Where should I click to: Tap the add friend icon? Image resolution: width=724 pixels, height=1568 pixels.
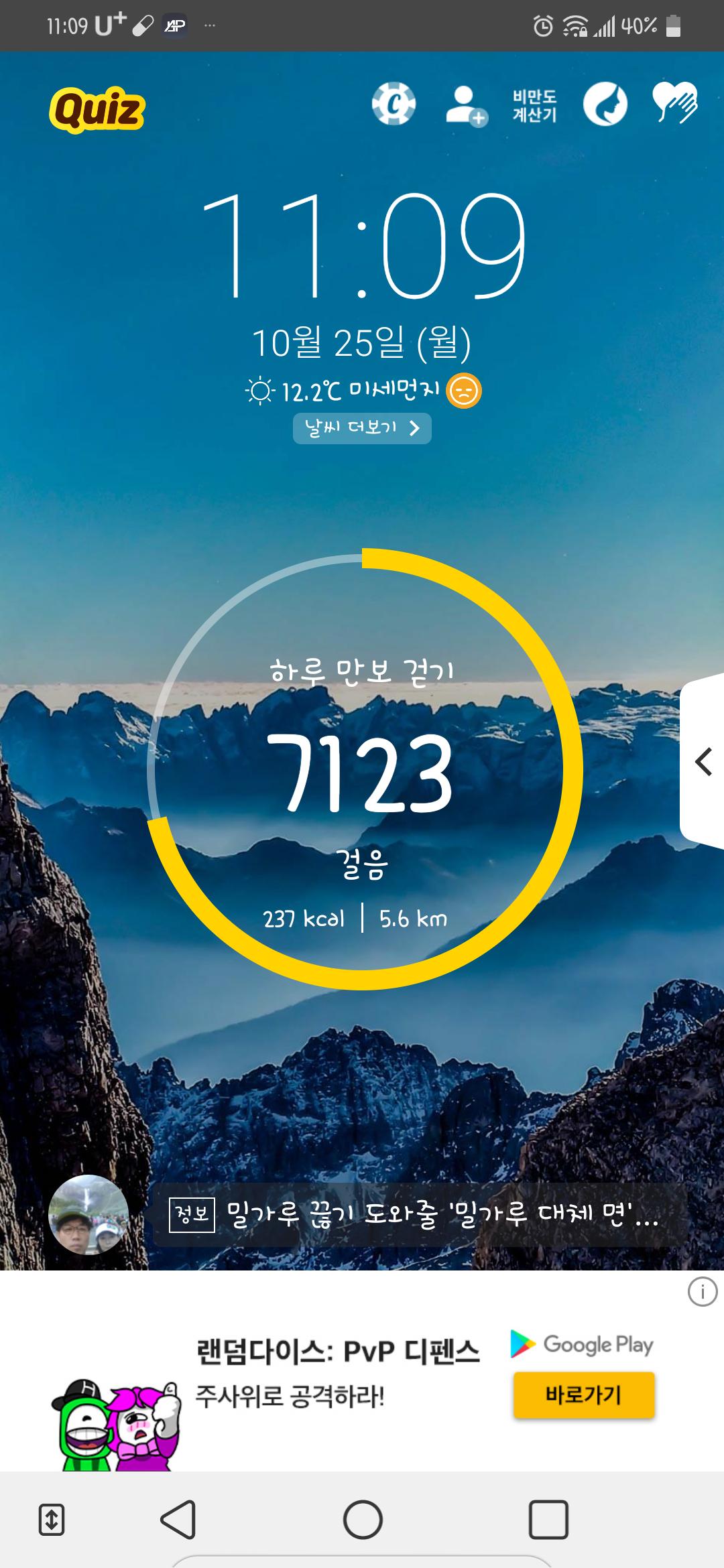[x=466, y=106]
